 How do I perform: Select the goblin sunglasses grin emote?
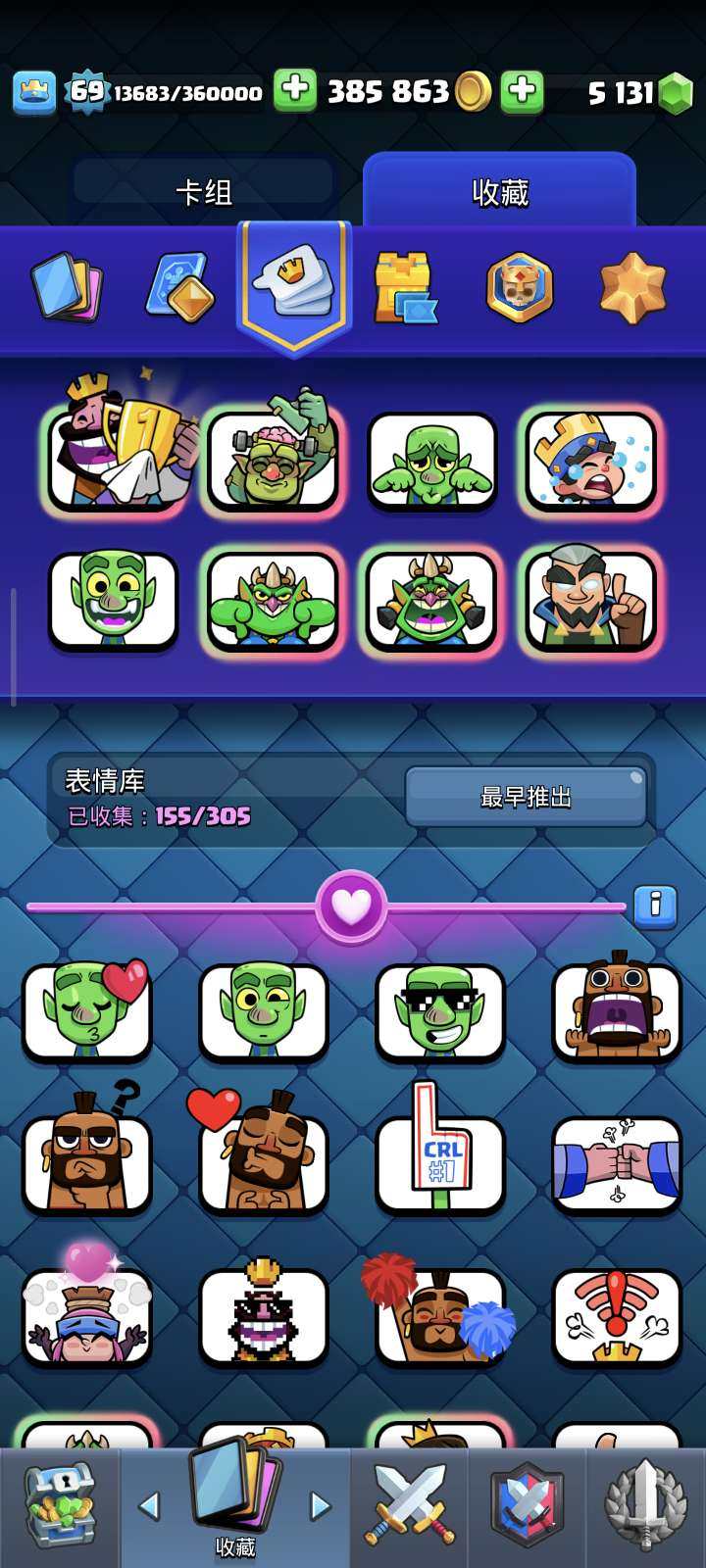click(439, 1011)
